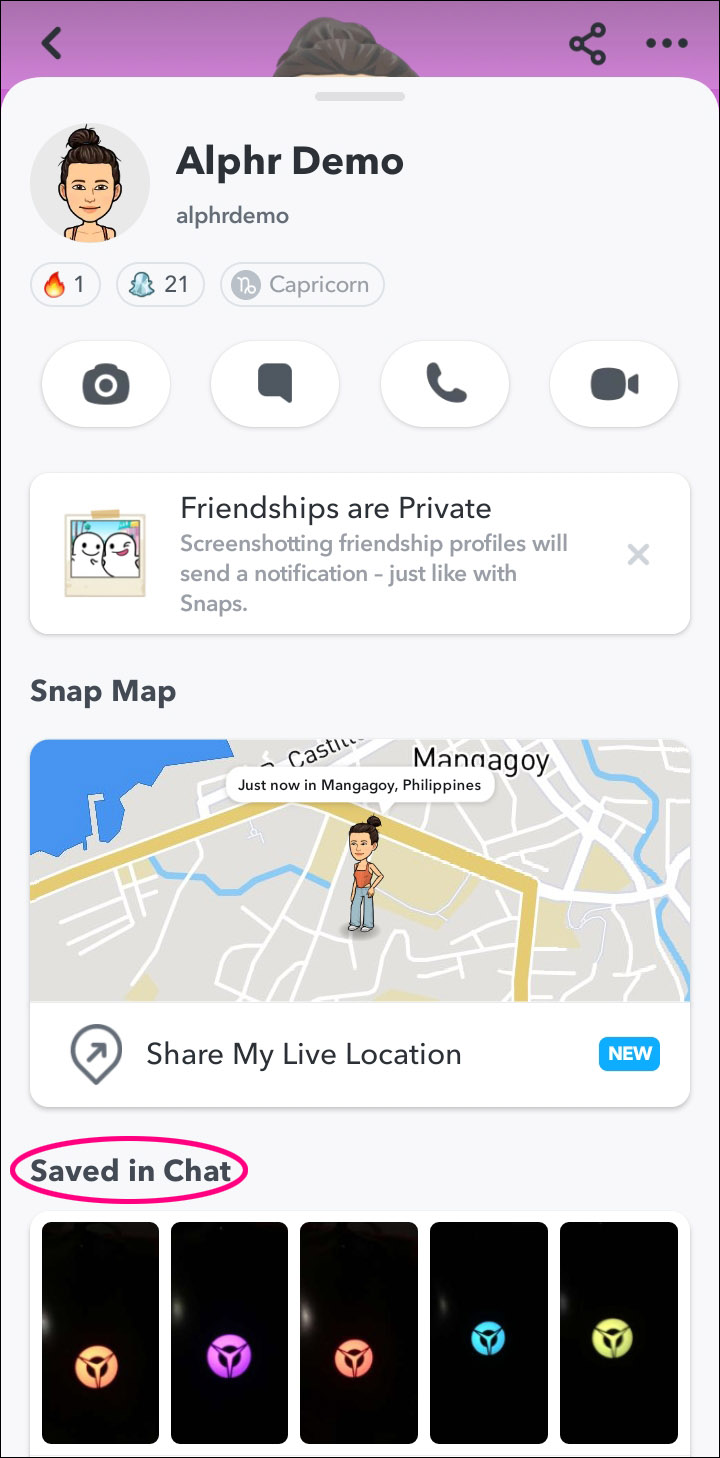Open the Capricorn zodiac chip
The height and width of the screenshot is (1458, 720).
pos(302,285)
